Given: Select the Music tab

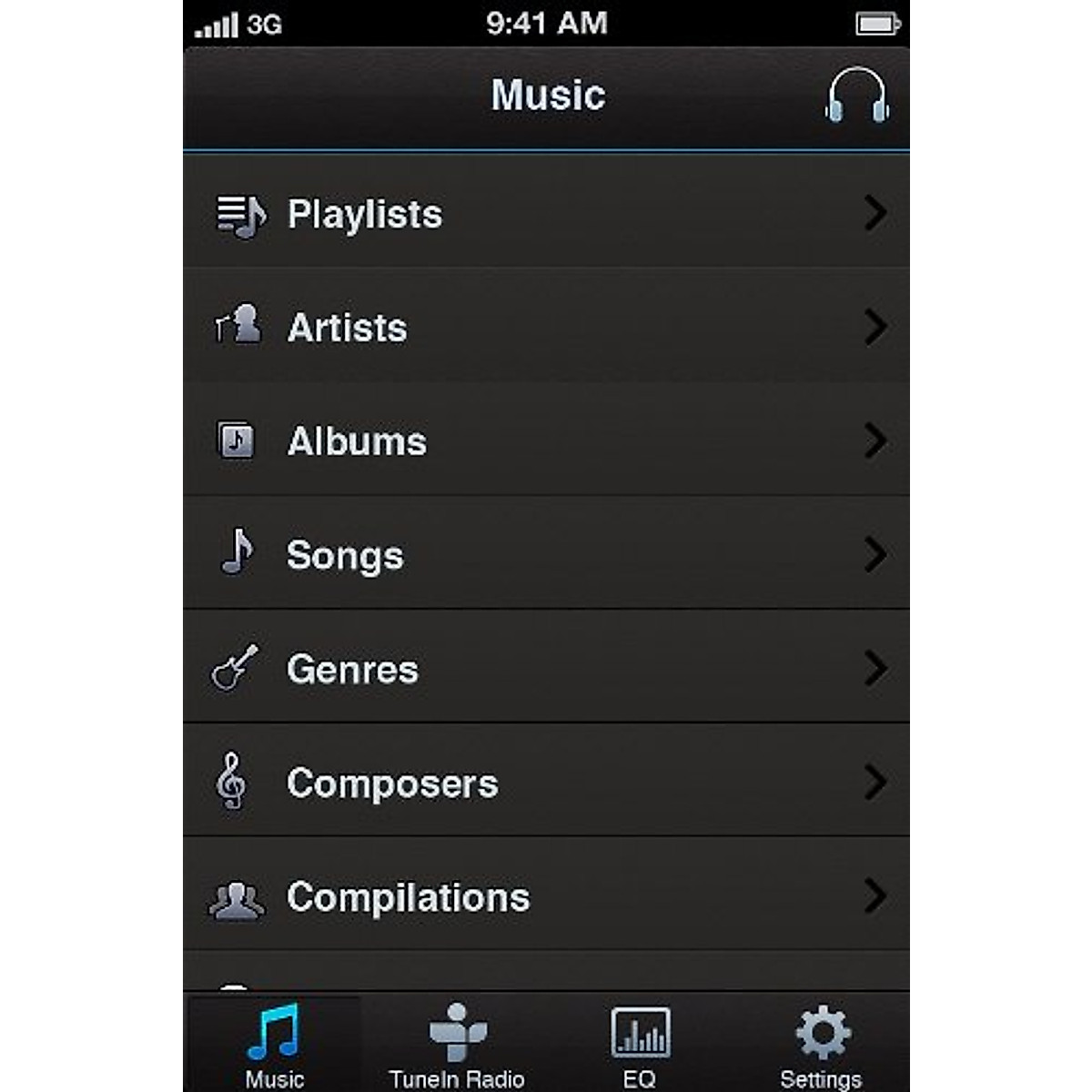Looking at the screenshot, I should point(274,1044).
